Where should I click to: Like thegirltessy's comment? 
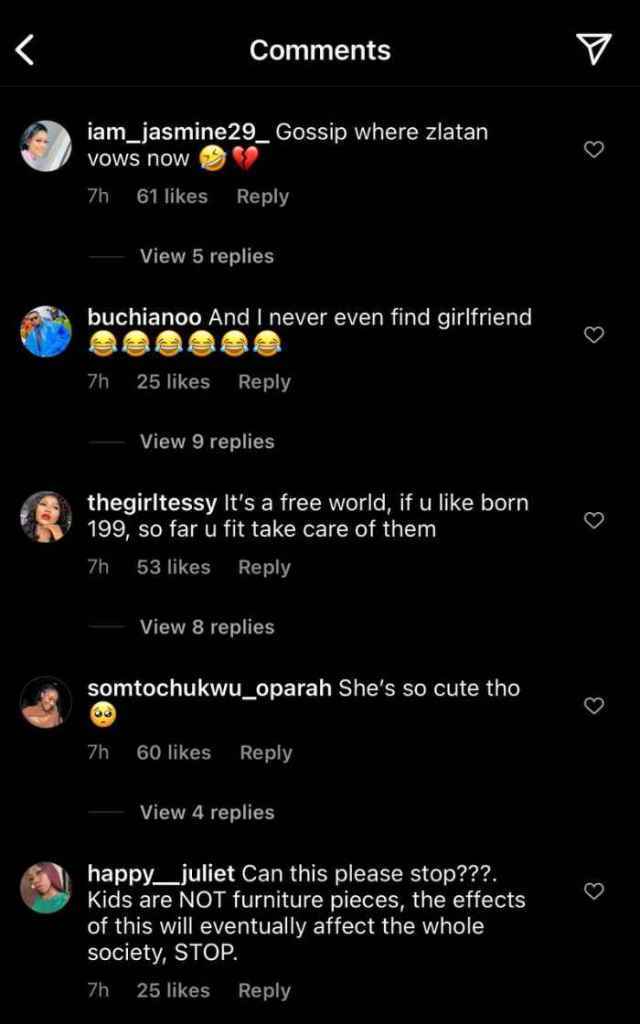(x=594, y=520)
